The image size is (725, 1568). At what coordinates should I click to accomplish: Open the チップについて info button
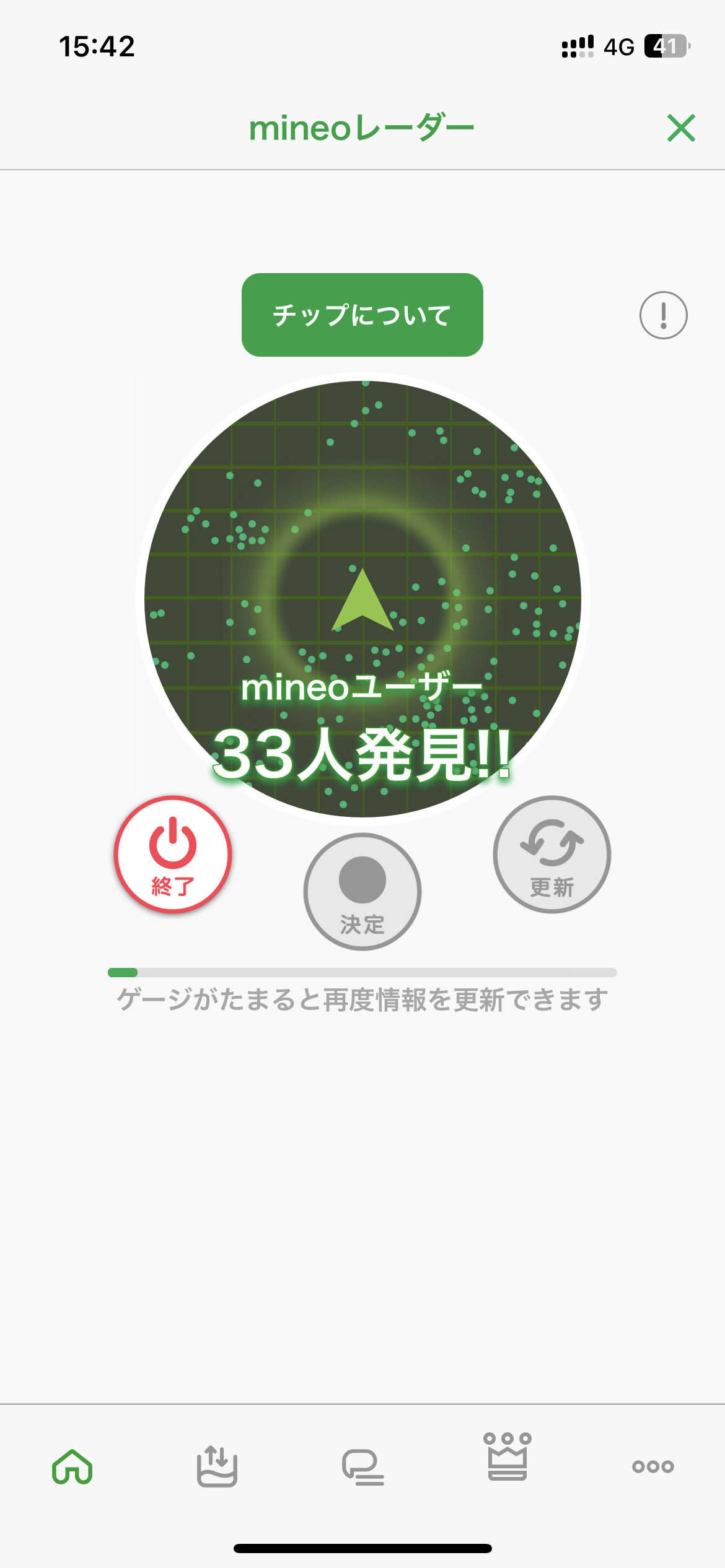coord(362,315)
